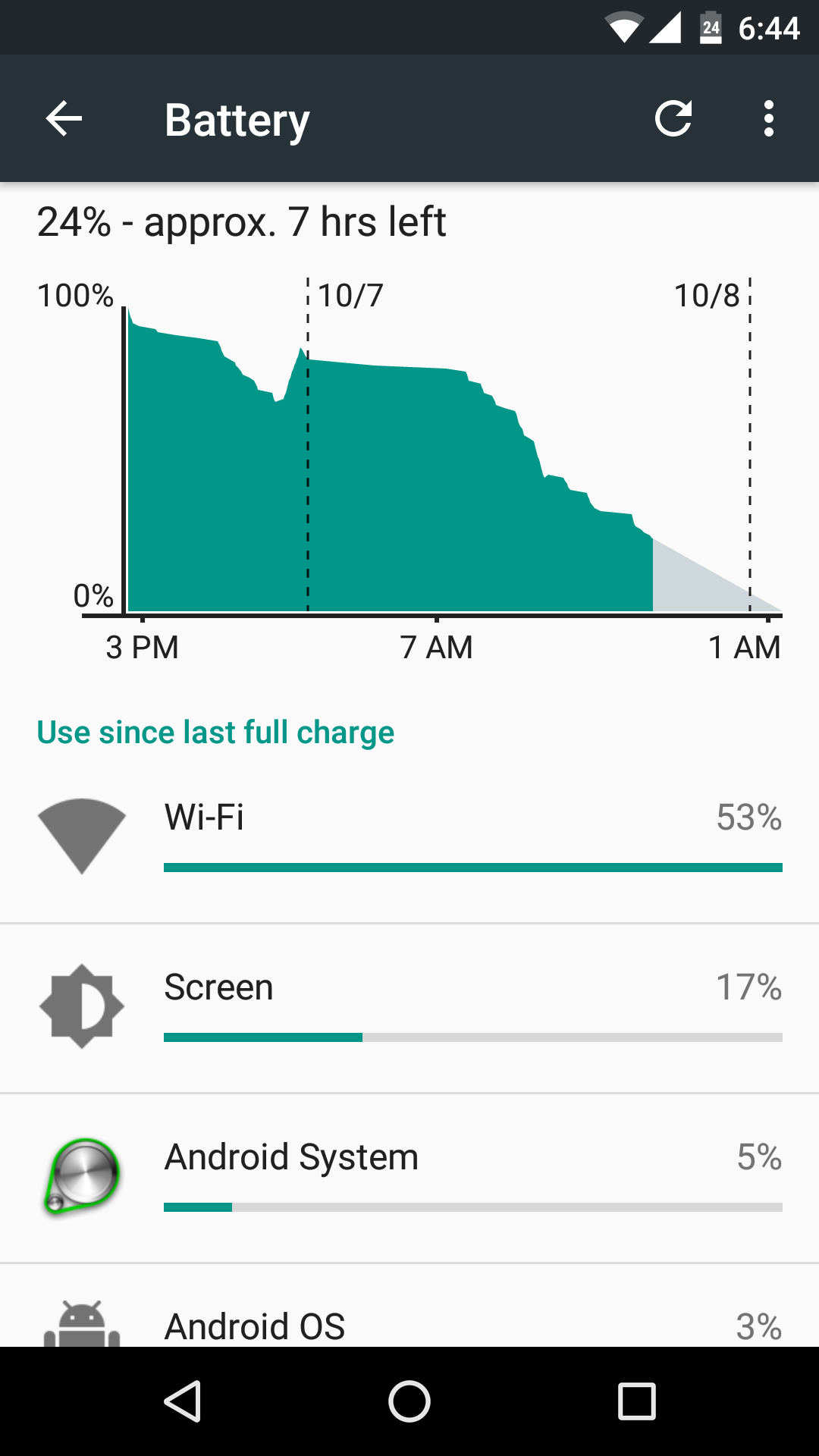
Task: View Android OS battery usage
Action: tap(409, 1306)
